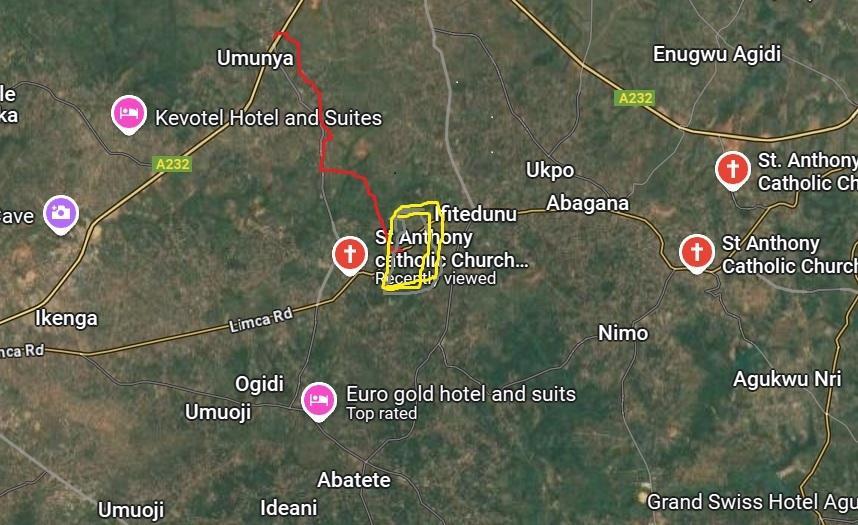Open the purple camera pin near Cave
The height and width of the screenshot is (525, 858).
(x=61, y=212)
